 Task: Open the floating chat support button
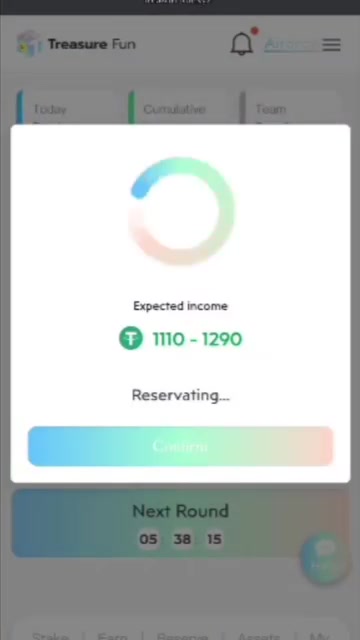[x=324, y=557]
